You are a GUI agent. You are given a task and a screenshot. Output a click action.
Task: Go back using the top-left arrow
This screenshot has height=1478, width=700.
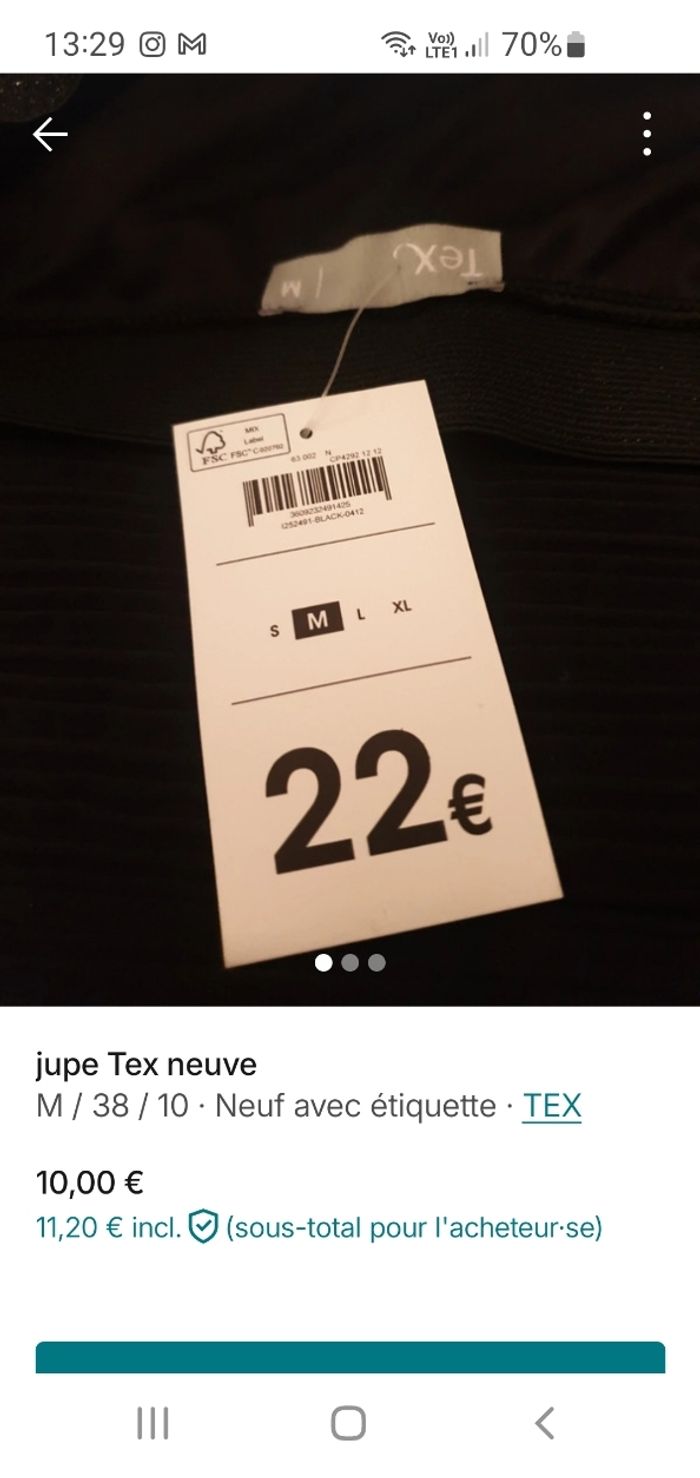click(49, 135)
